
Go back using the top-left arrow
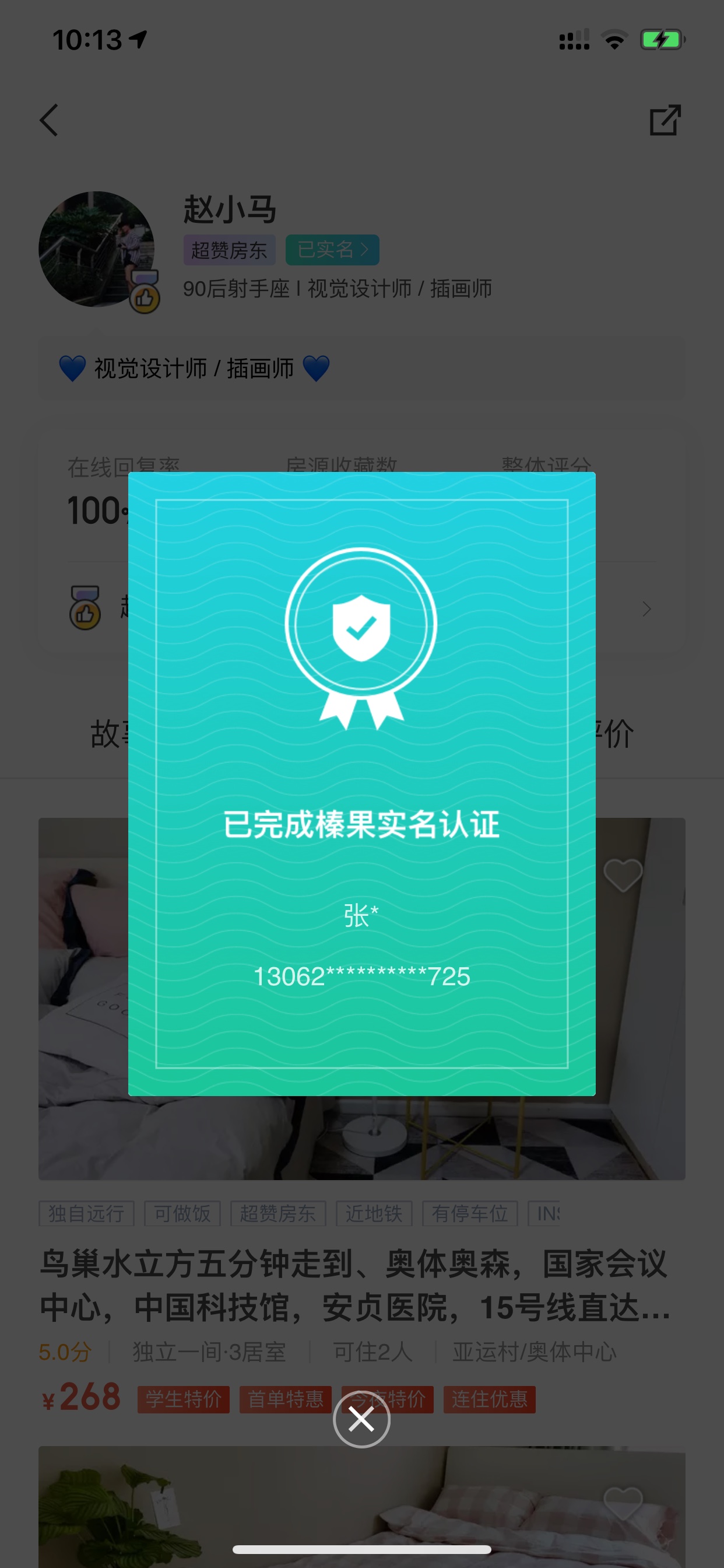pyautogui.click(x=50, y=120)
